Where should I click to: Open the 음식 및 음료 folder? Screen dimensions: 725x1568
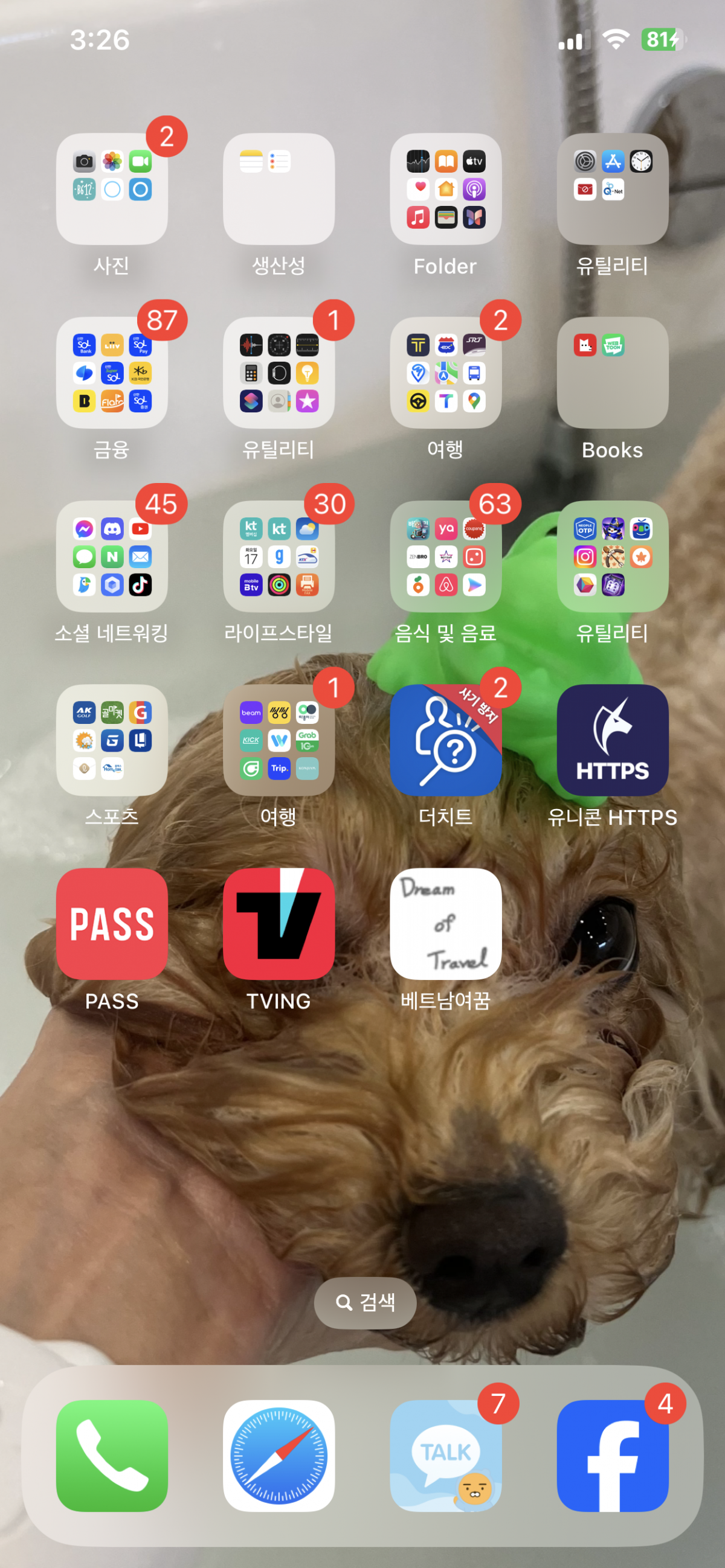click(445, 557)
